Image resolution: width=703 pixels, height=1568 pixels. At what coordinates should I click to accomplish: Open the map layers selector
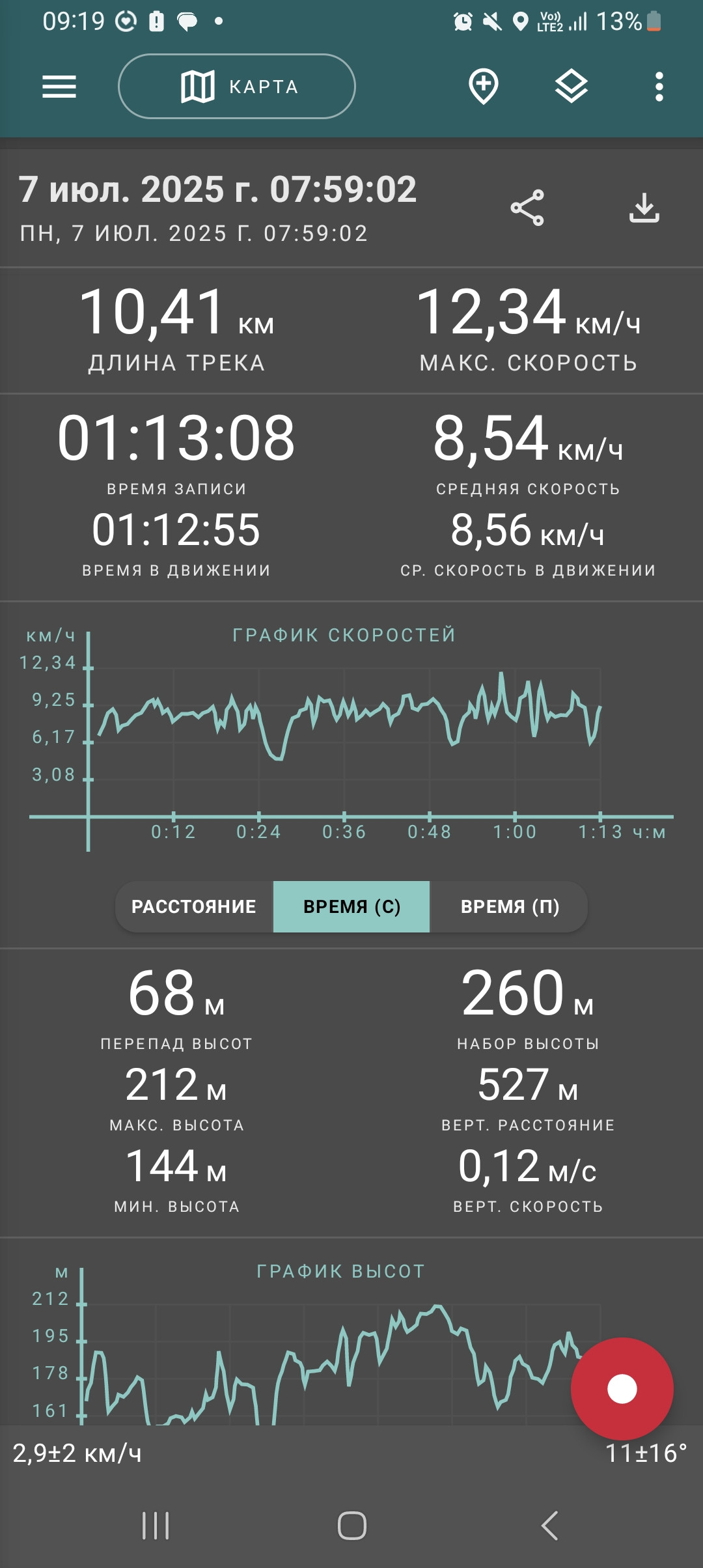point(572,87)
